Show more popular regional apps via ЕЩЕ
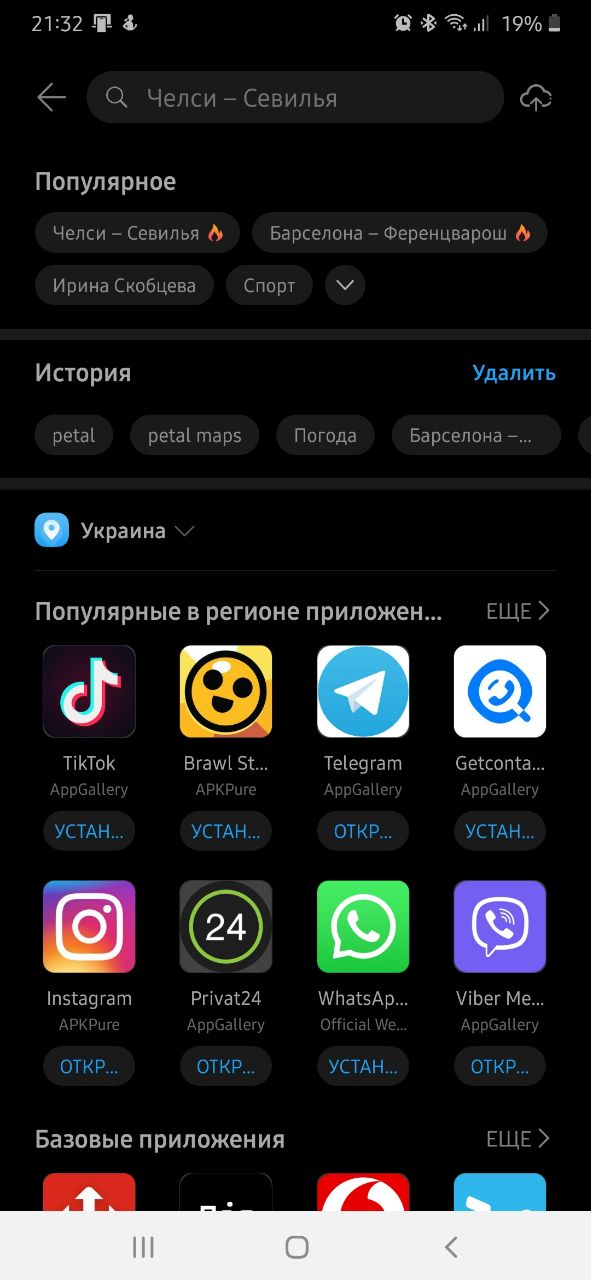 (x=518, y=611)
